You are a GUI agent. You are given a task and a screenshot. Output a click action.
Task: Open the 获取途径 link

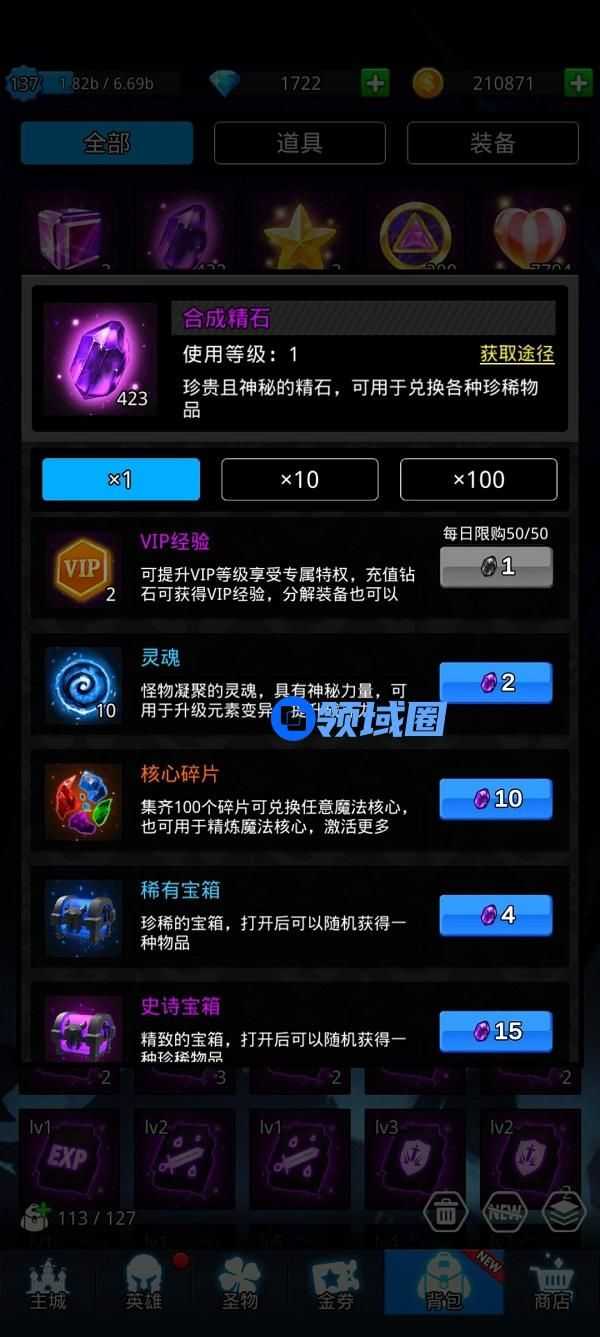(x=516, y=354)
